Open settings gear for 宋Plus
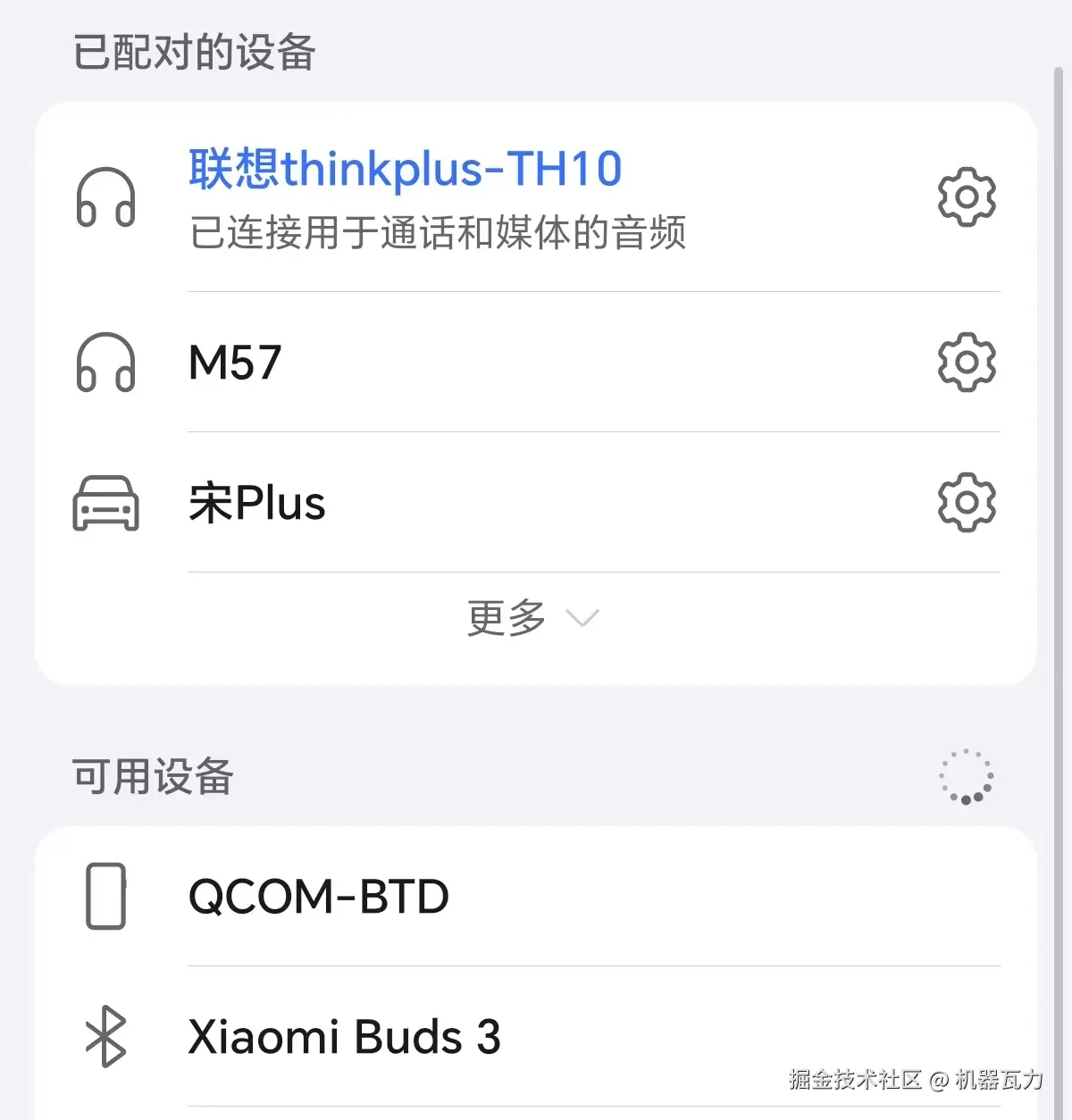 (967, 503)
